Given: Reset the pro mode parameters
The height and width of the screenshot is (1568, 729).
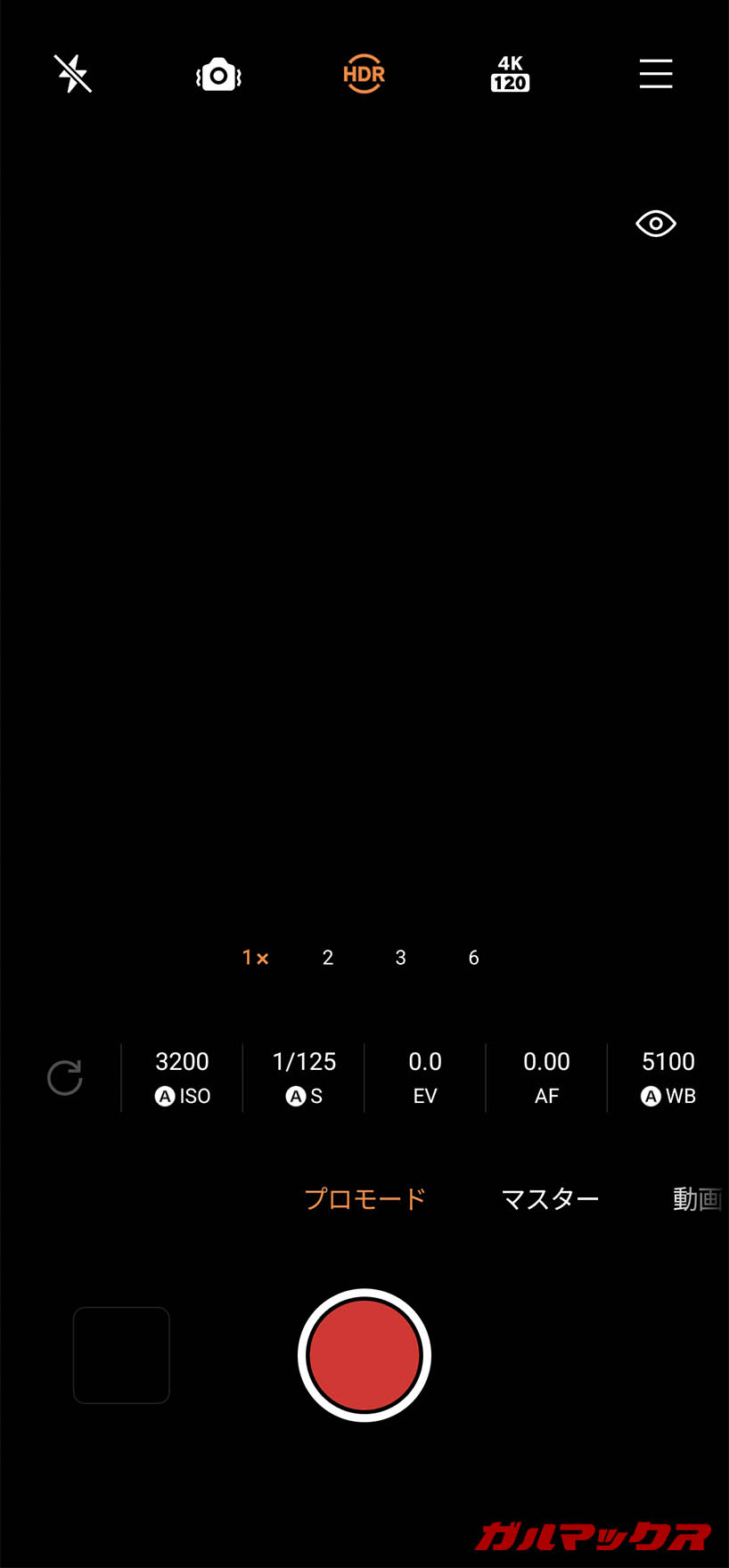Looking at the screenshot, I should (x=65, y=1078).
